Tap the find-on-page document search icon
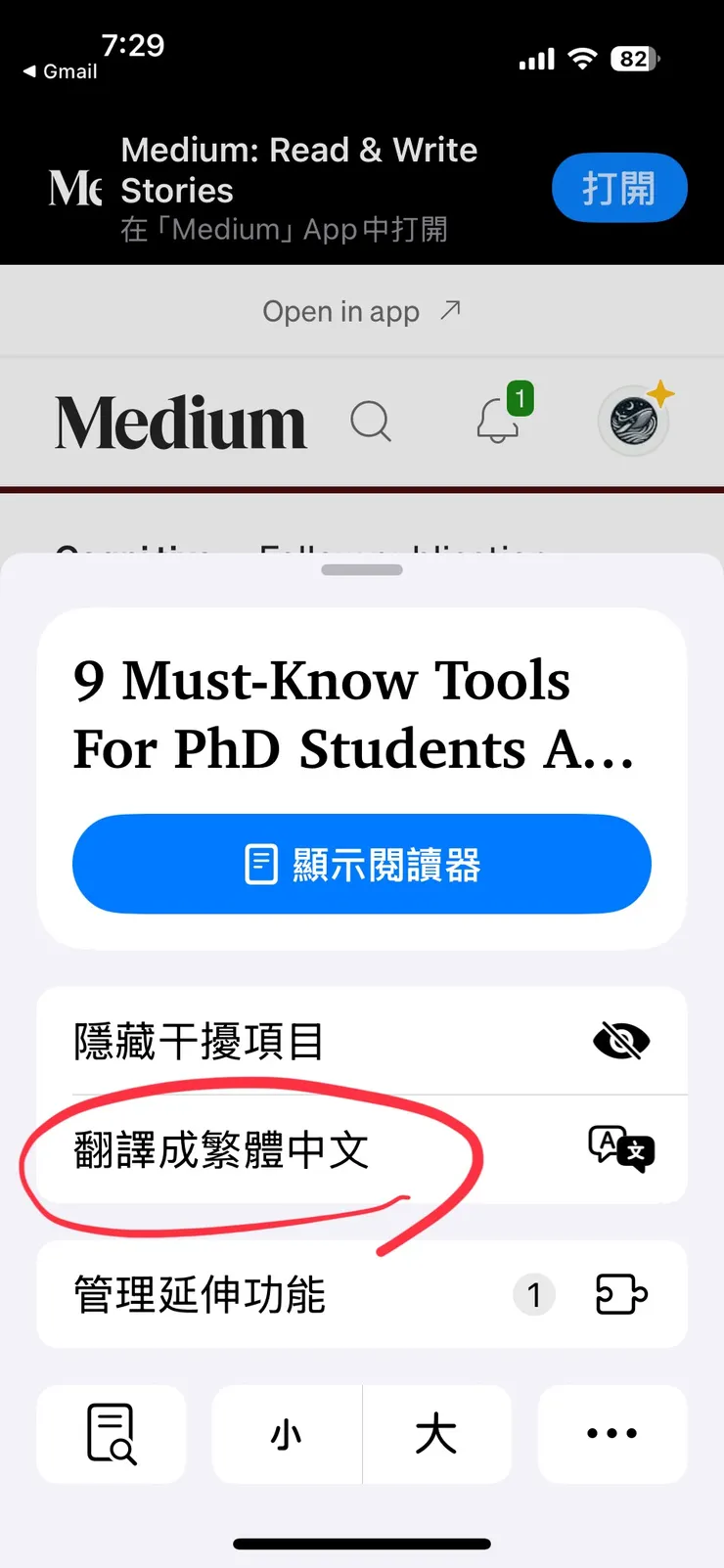This screenshot has width=724, height=1568. (x=112, y=1434)
